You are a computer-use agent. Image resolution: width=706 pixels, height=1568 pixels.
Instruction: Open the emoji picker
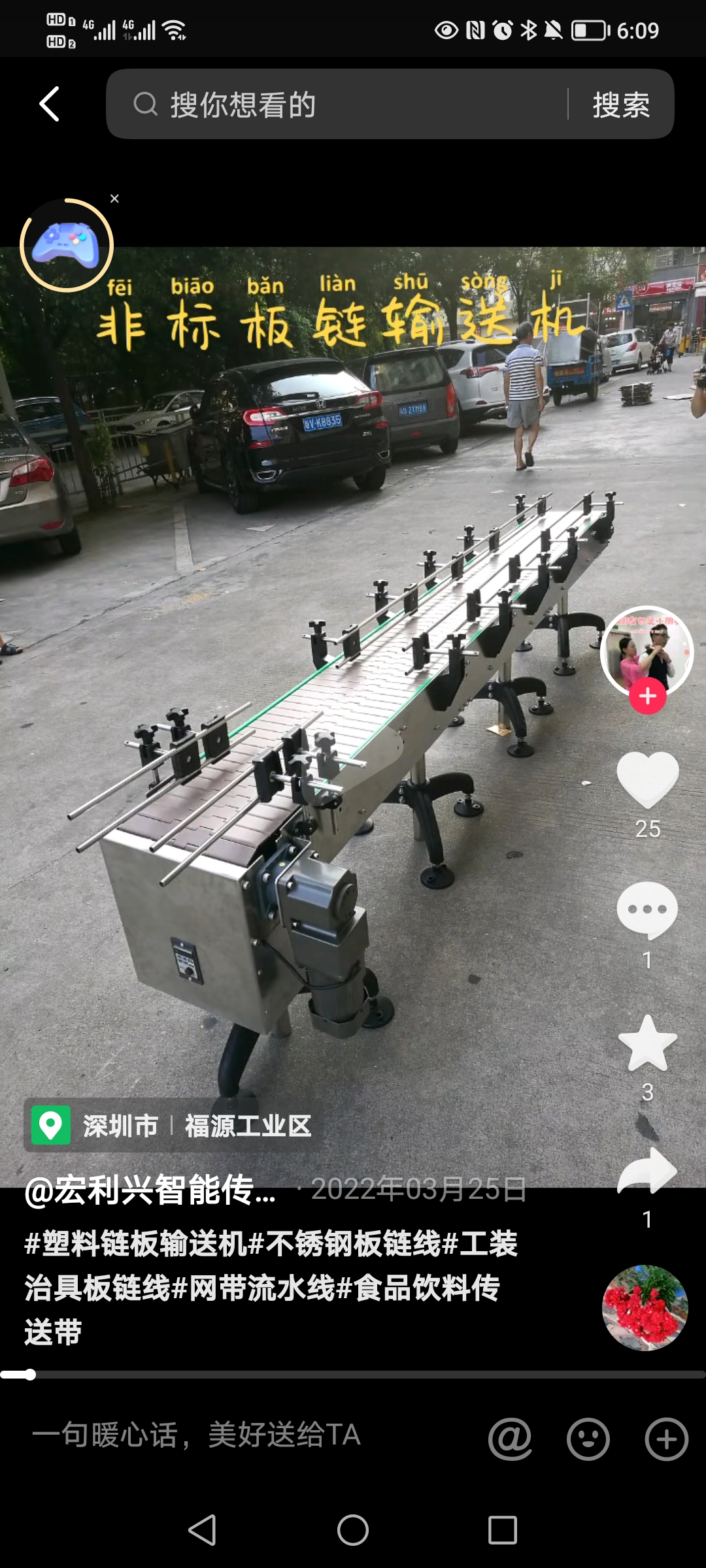pos(588,1439)
